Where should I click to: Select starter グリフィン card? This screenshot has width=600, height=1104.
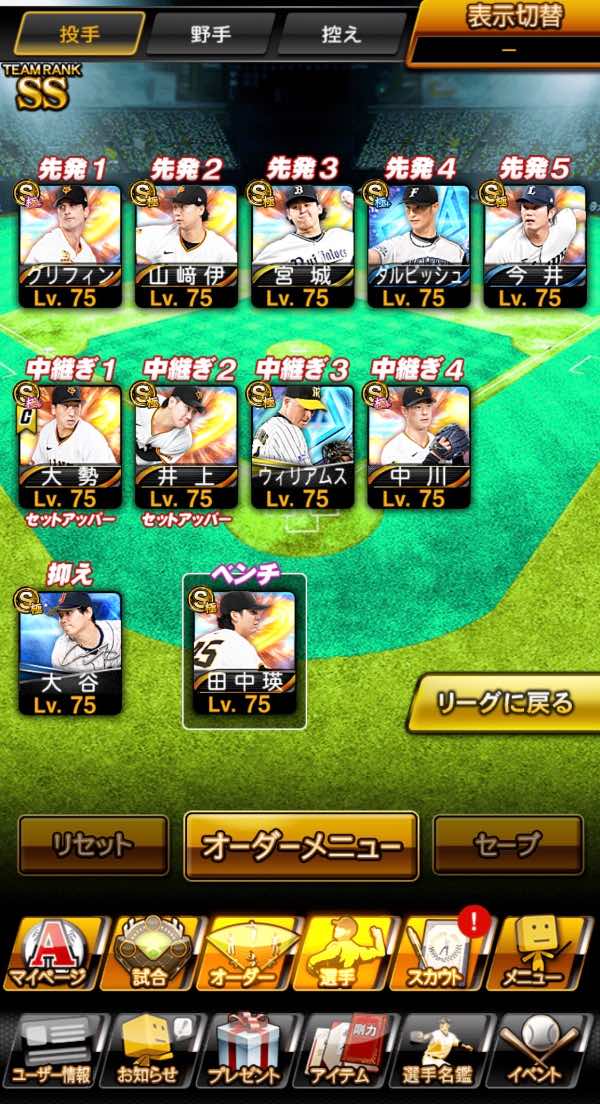point(70,246)
